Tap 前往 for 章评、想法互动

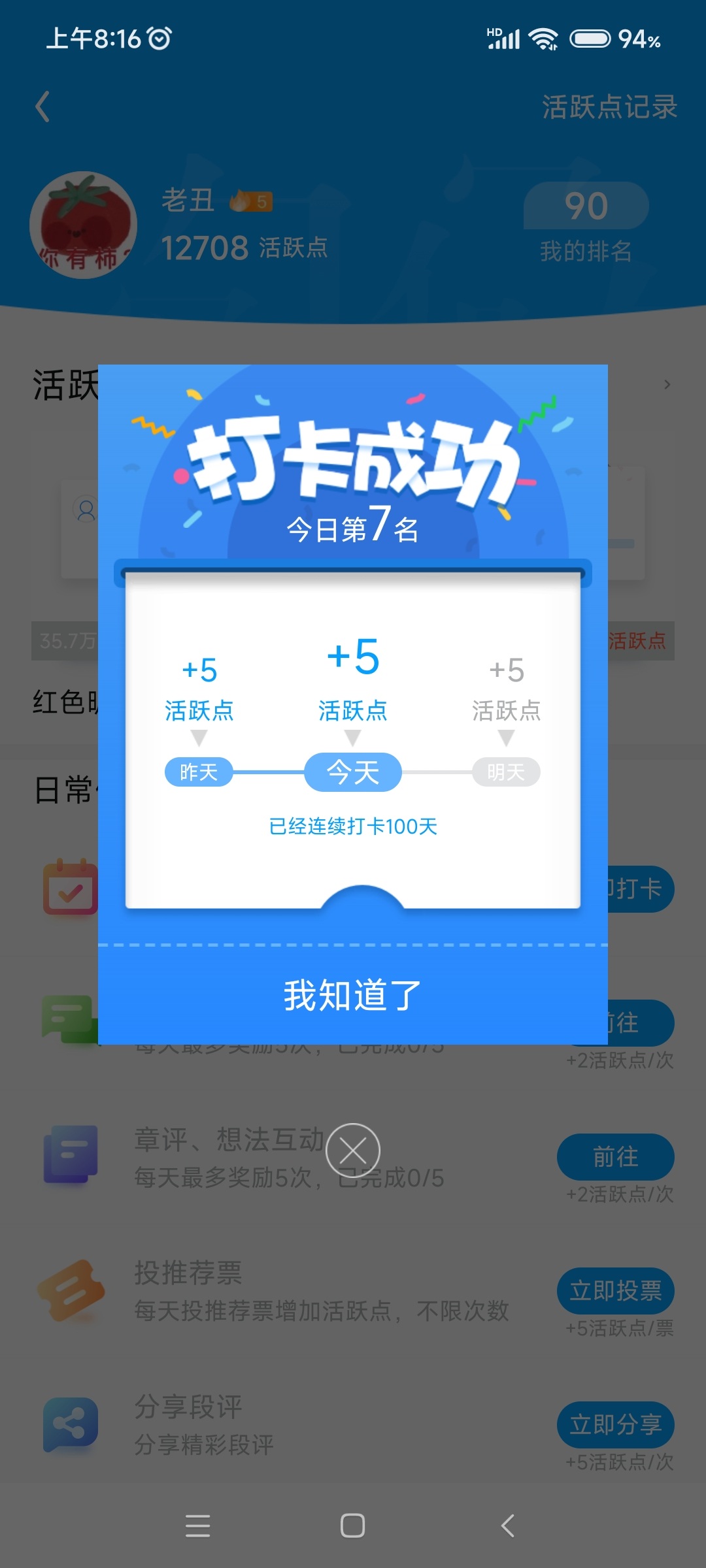(615, 1156)
